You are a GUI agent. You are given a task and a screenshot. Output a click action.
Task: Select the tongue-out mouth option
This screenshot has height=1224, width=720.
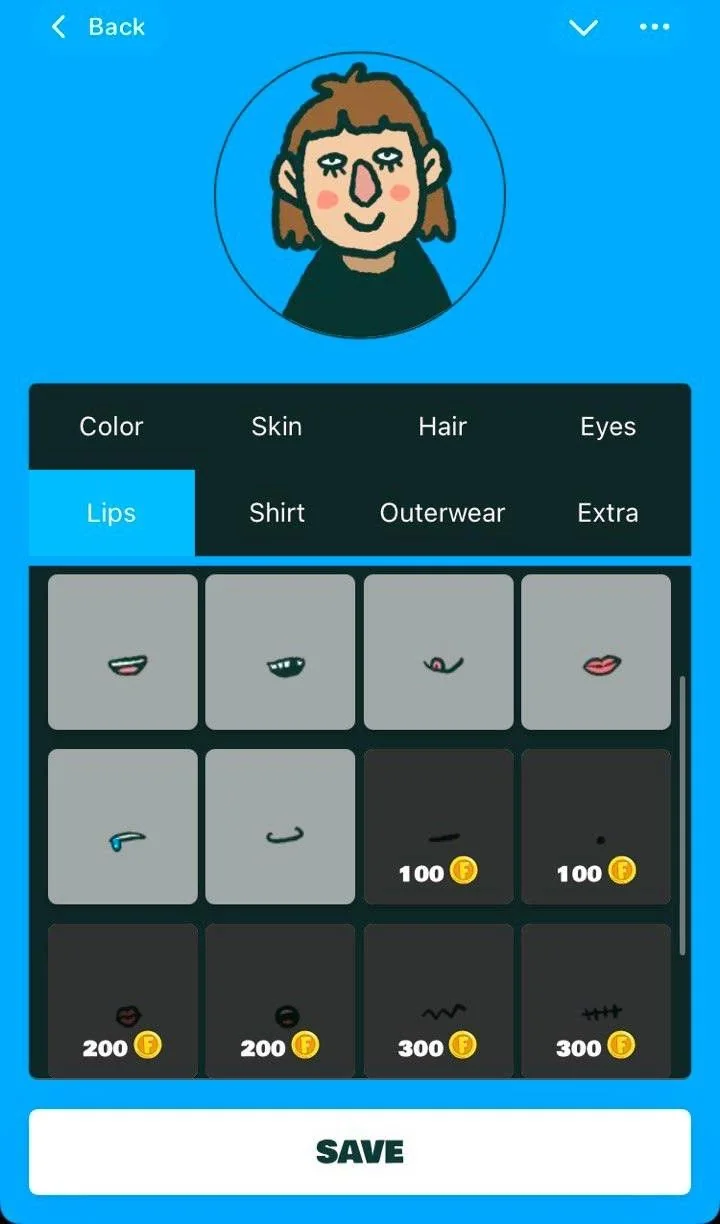point(438,652)
